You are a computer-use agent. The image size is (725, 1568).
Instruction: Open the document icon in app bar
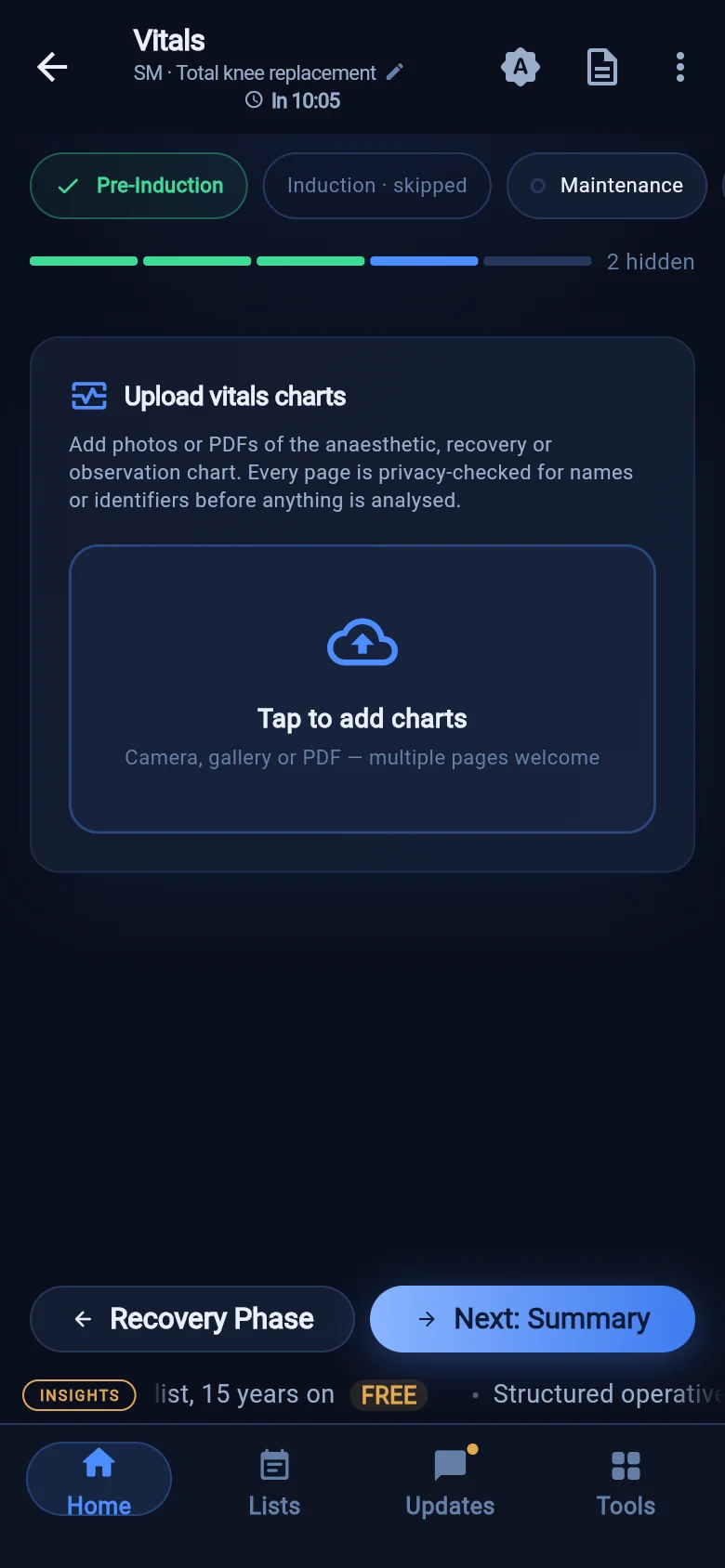pyautogui.click(x=602, y=67)
